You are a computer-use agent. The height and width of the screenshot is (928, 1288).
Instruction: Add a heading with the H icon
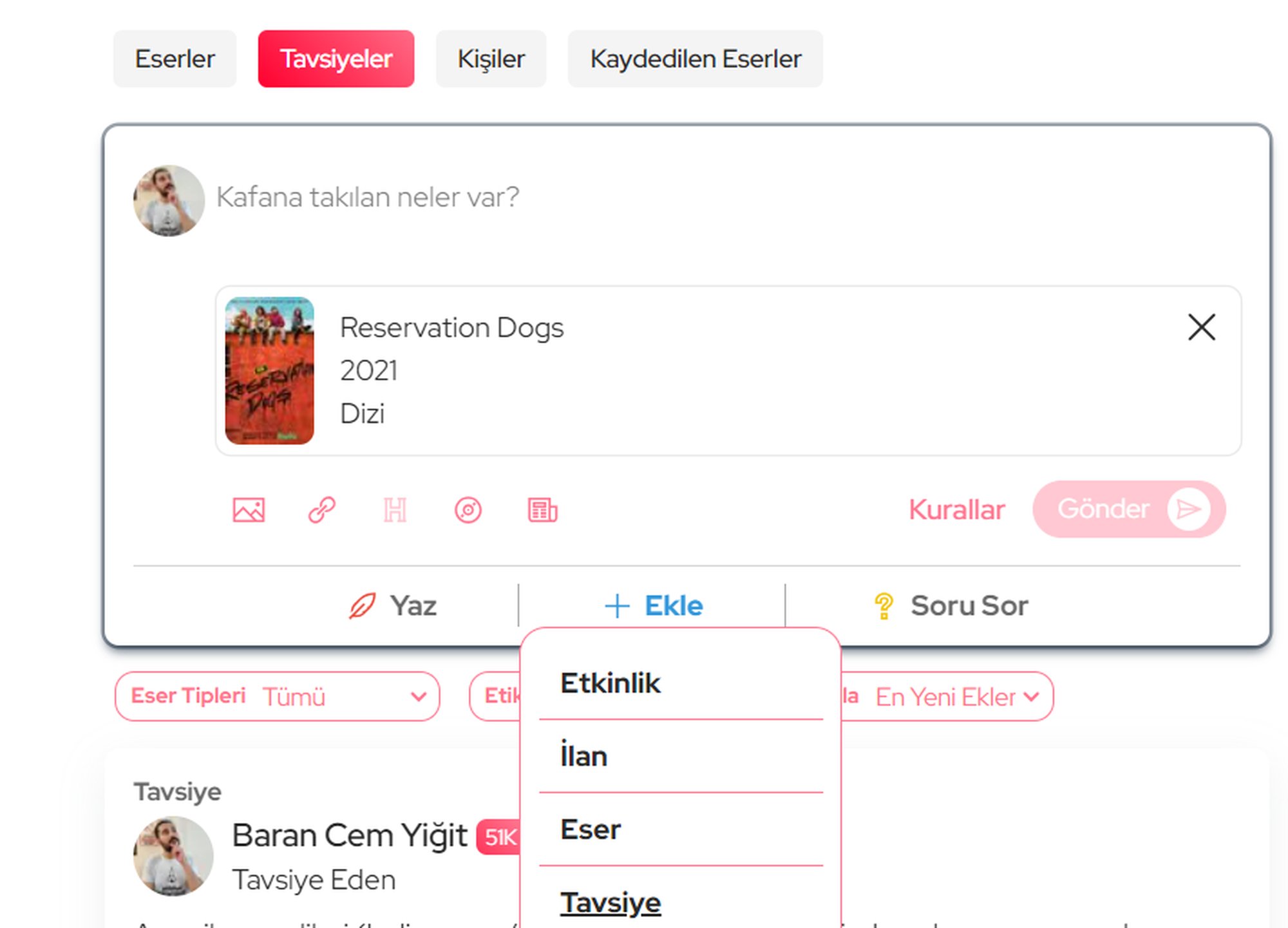pyautogui.click(x=395, y=510)
